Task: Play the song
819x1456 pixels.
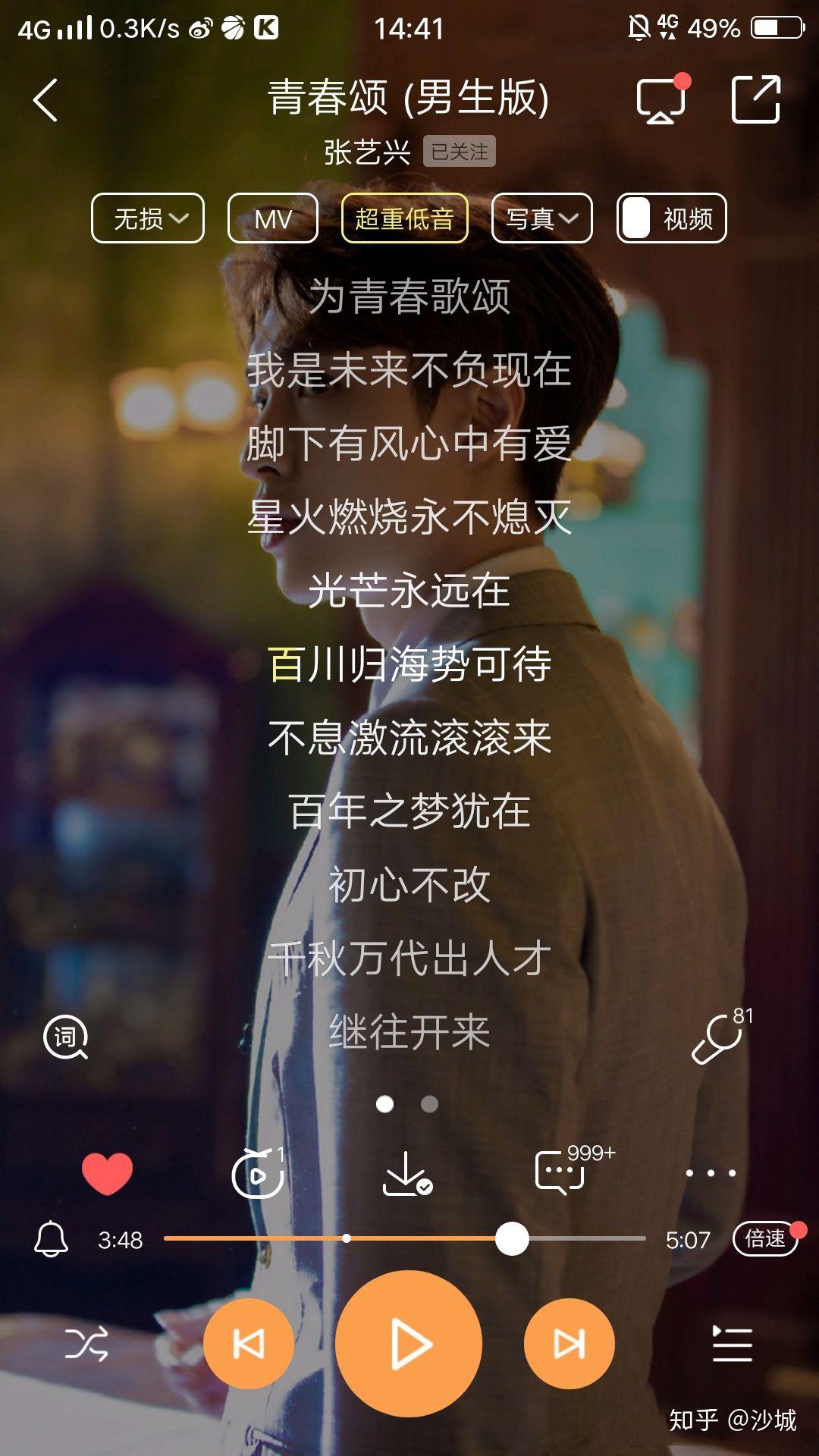Action: pyautogui.click(x=409, y=1344)
